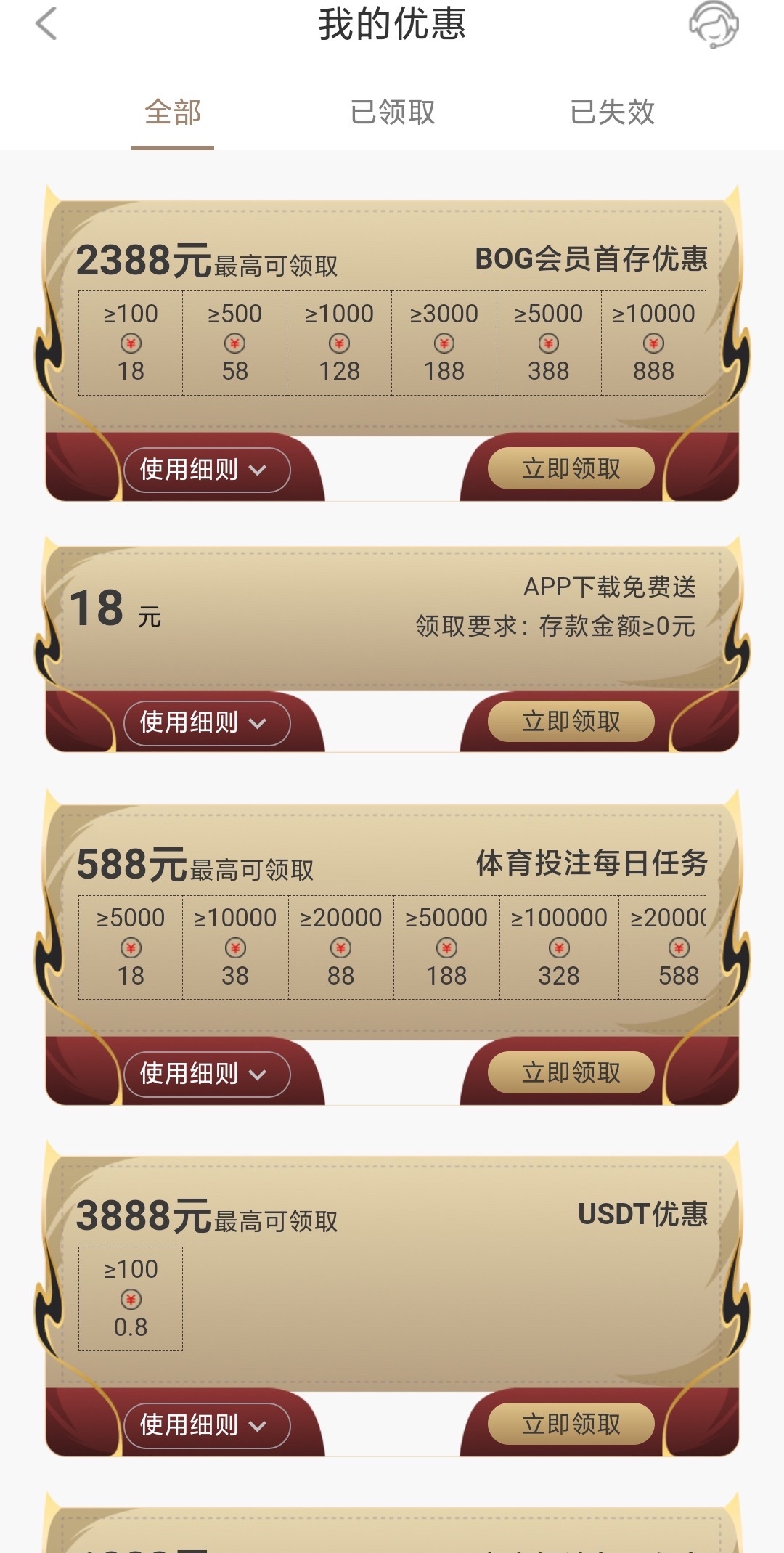Image resolution: width=784 pixels, height=1553 pixels.
Task: Switch to the 已领取 tab
Action: [x=392, y=113]
